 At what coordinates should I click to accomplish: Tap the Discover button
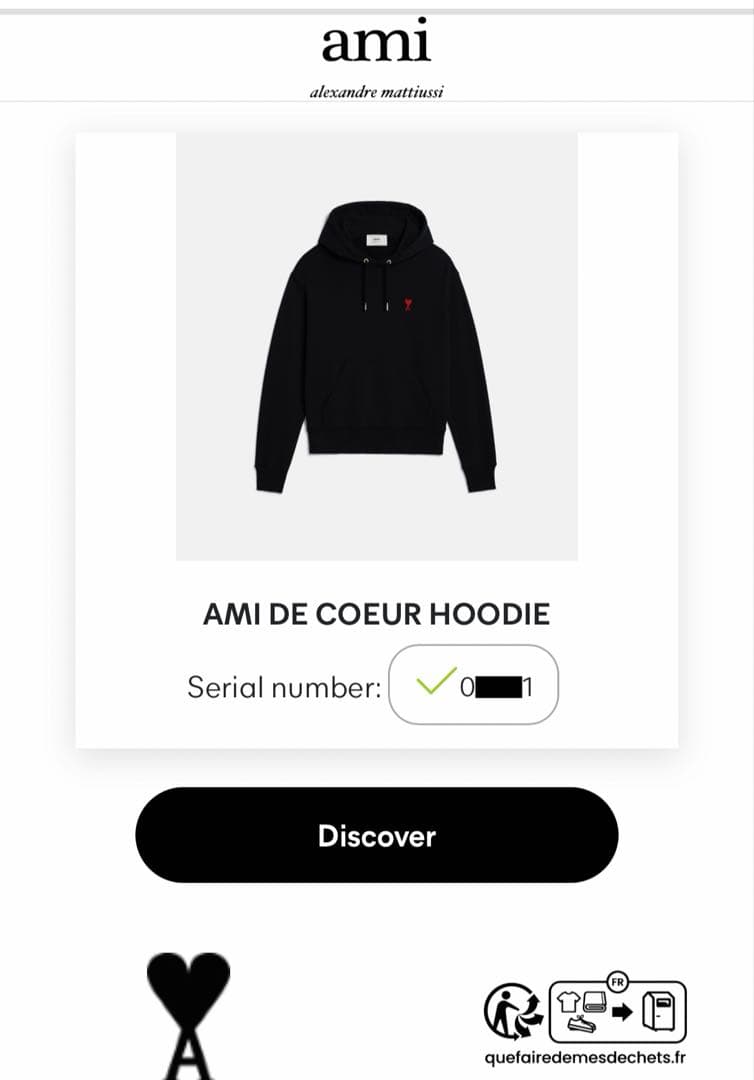376,835
